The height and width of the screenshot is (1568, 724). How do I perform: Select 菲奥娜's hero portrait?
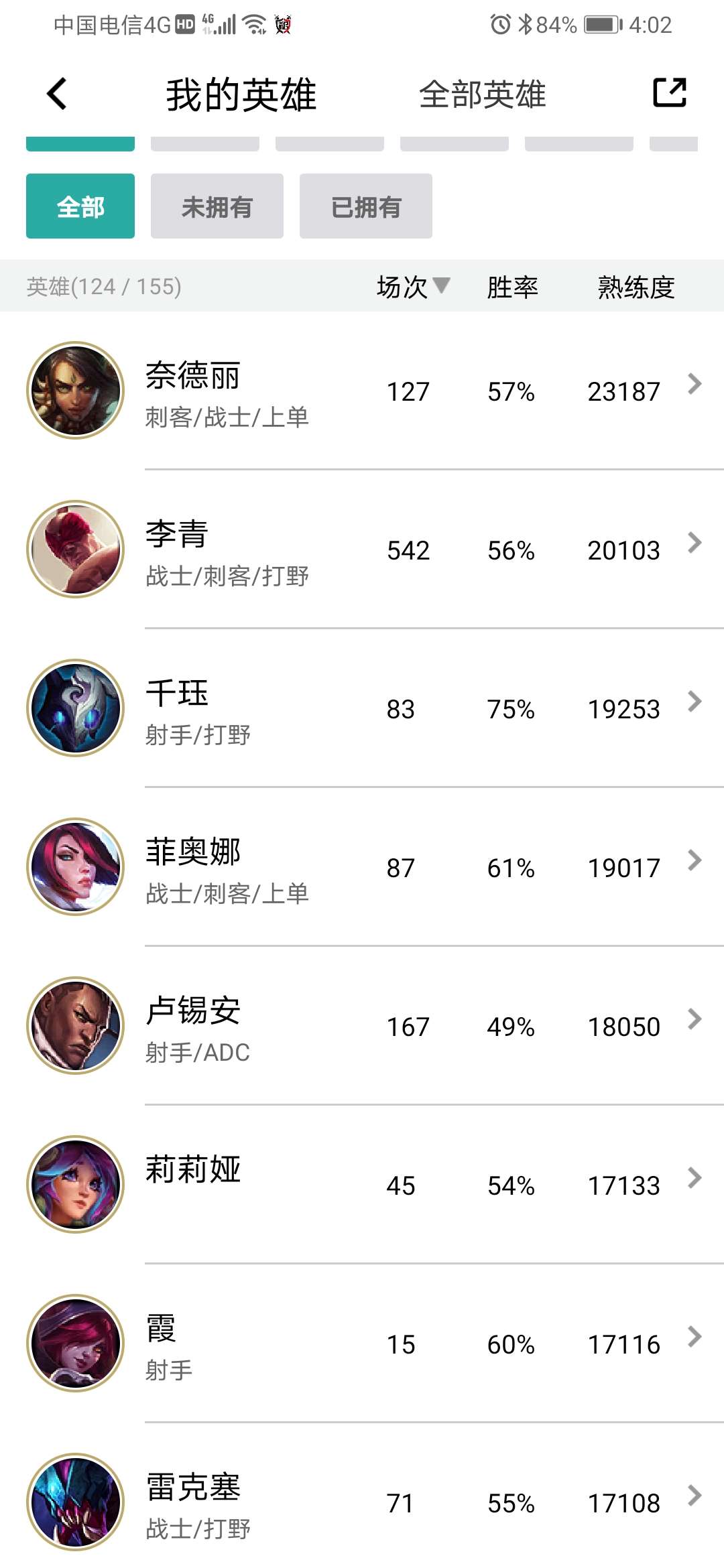tap(76, 867)
